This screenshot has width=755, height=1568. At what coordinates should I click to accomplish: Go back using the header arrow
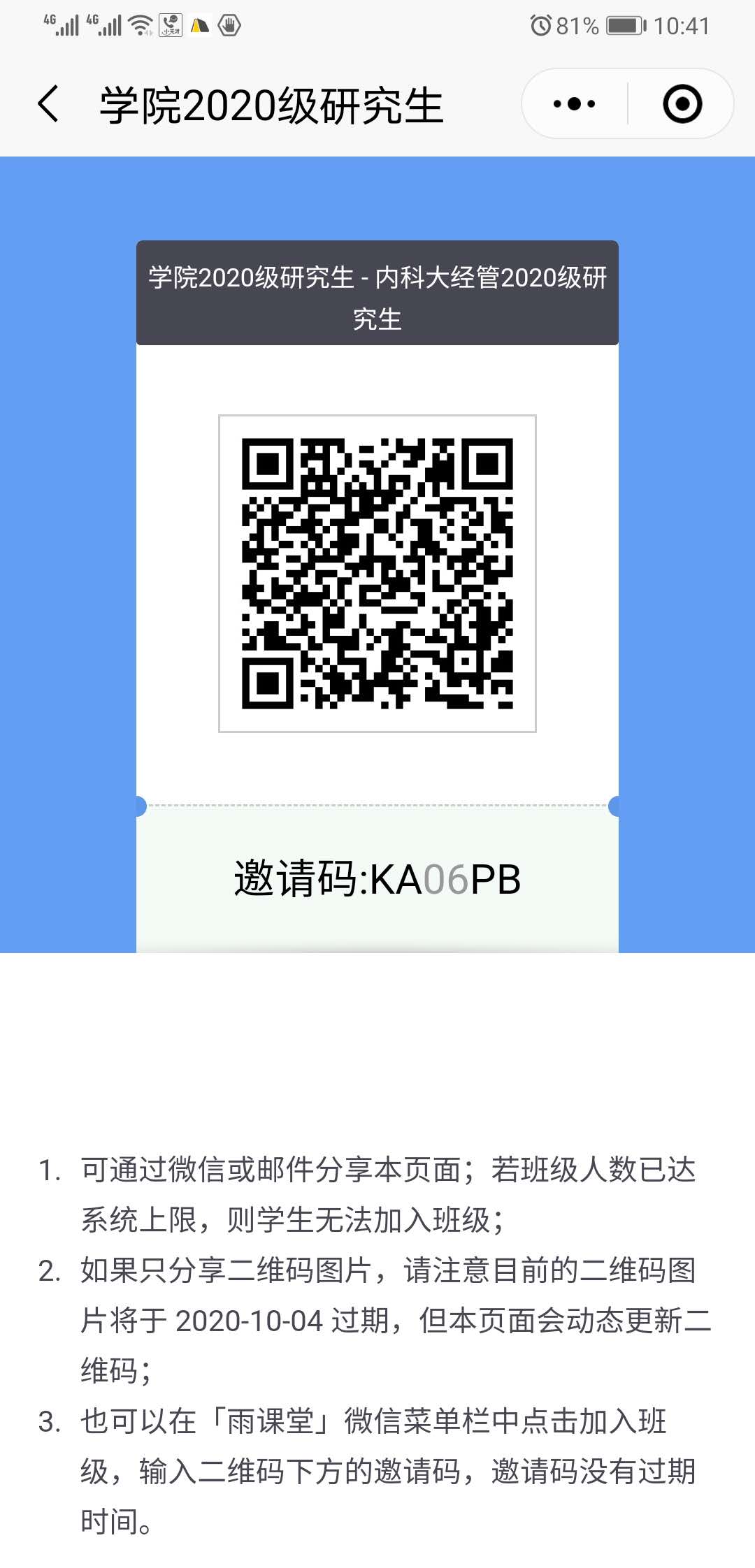tap(48, 104)
